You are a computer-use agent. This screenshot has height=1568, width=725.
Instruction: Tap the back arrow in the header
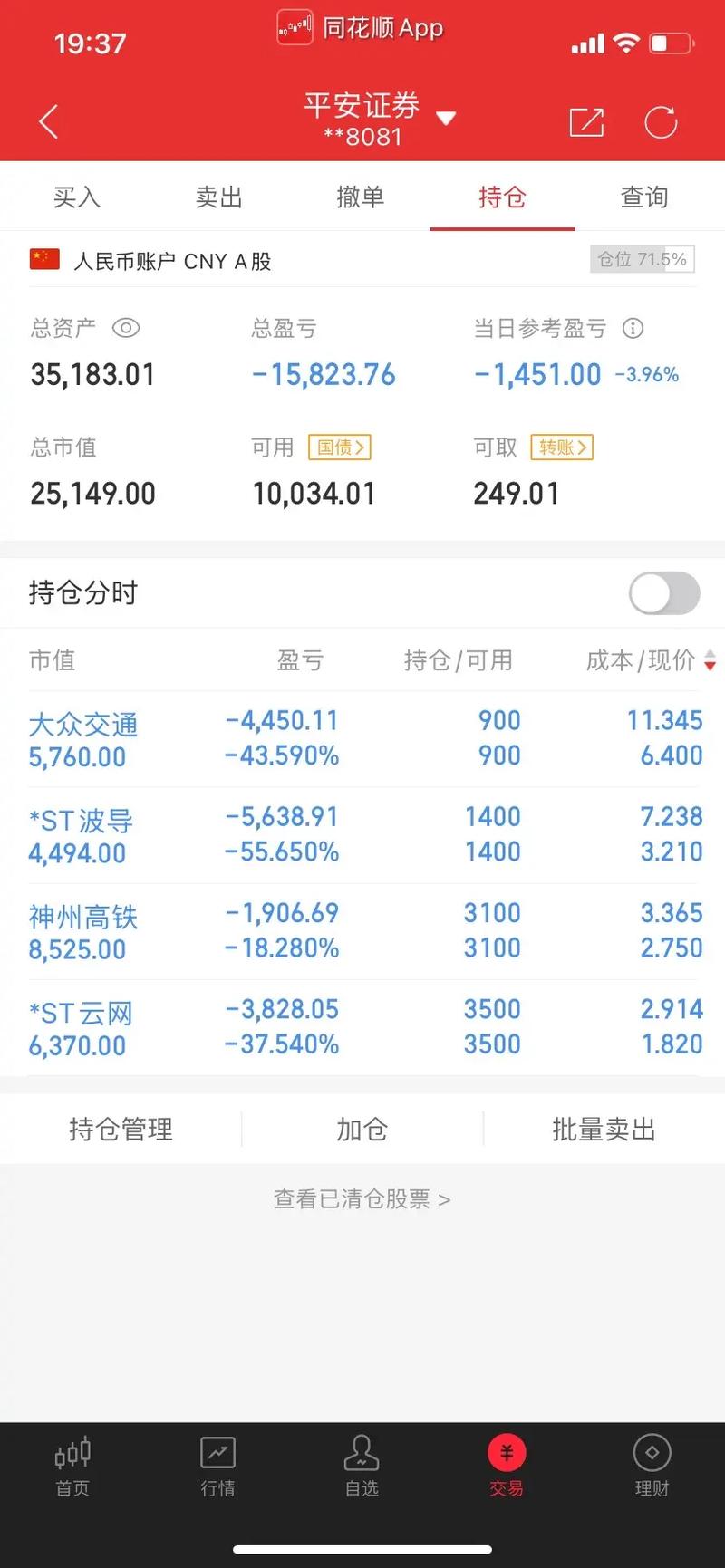[x=47, y=120]
